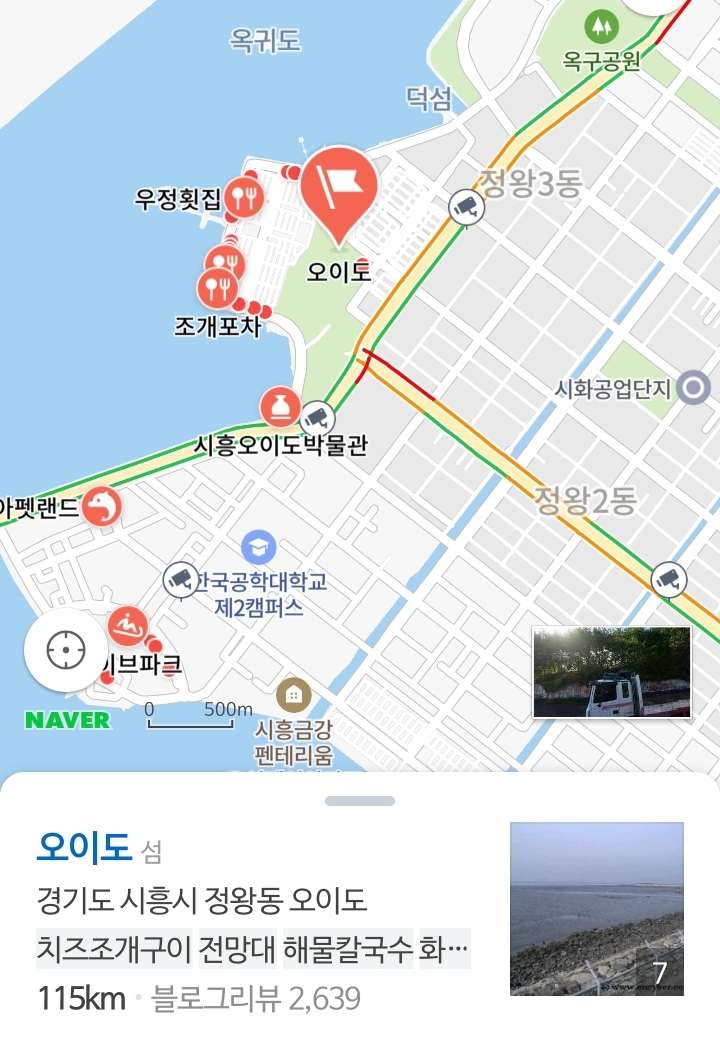
Task: Open the street view photo thumbnail
Action: tap(611, 673)
